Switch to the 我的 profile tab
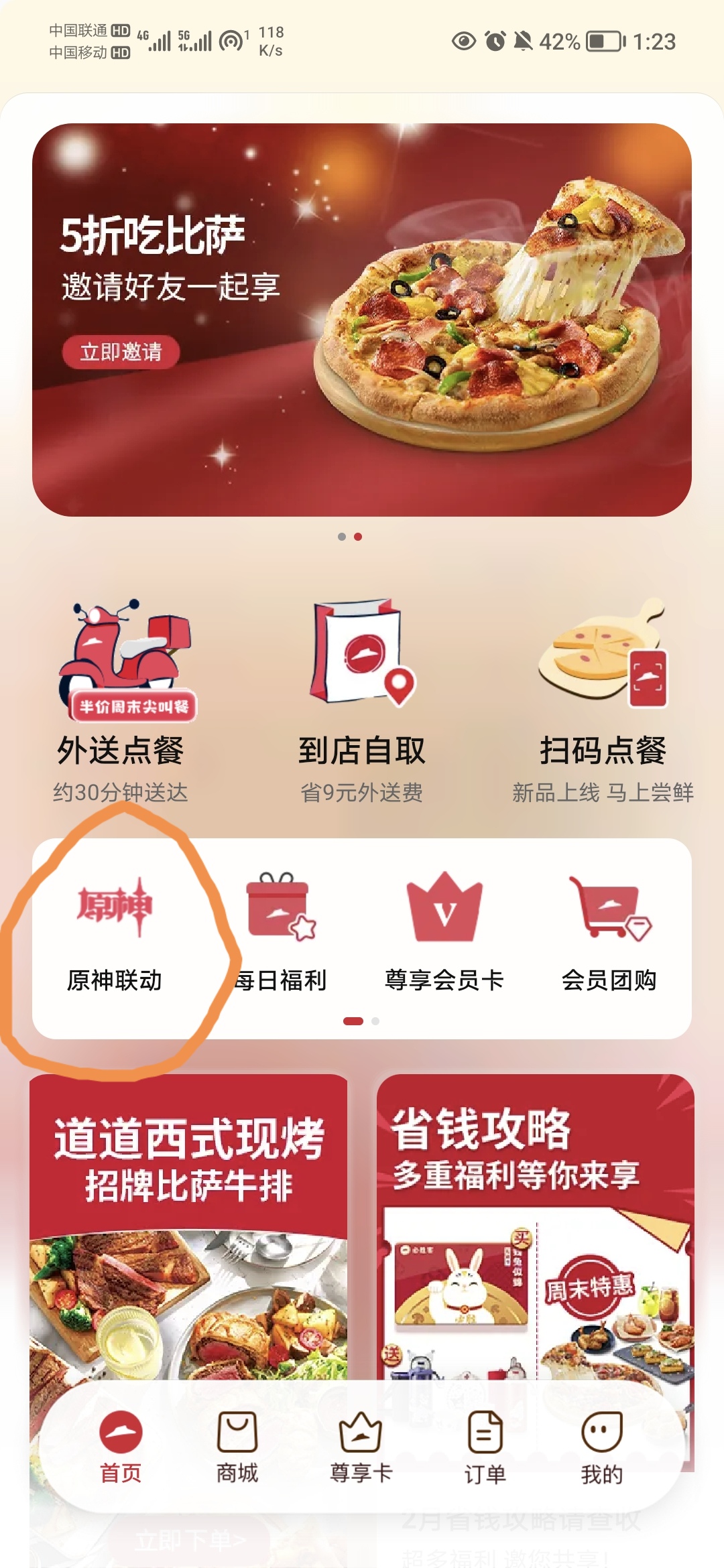 pos(602,1447)
